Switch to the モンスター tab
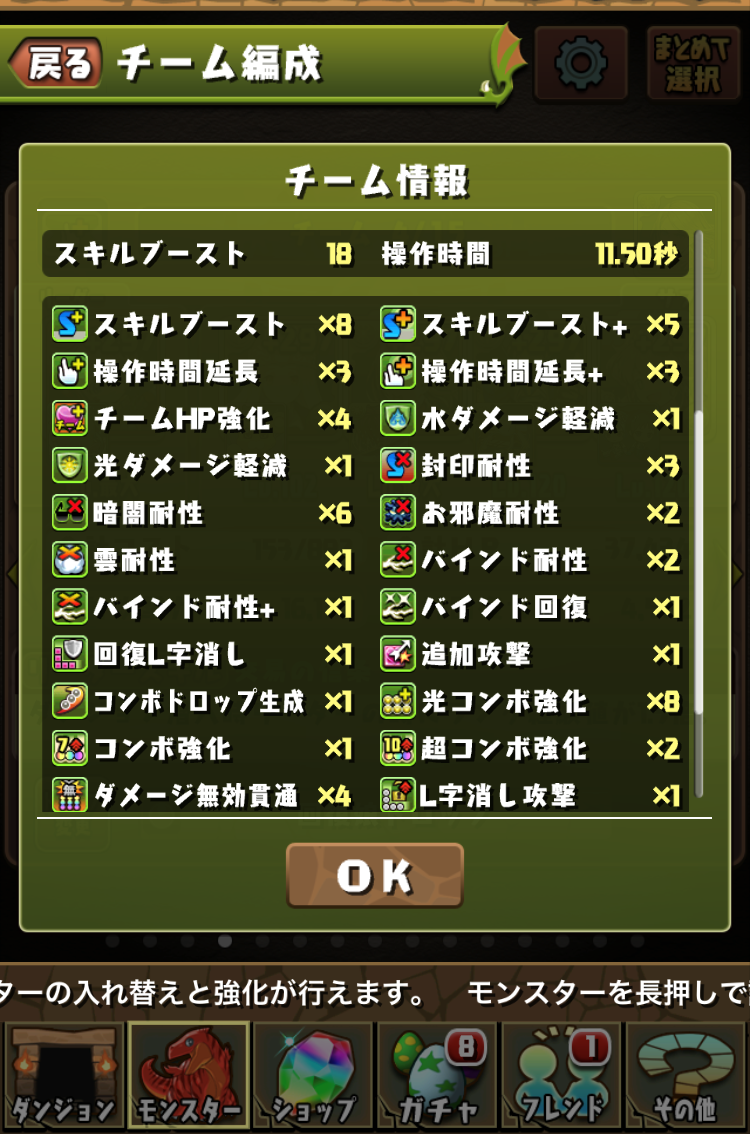Viewport: 750px width, 1134px height. click(188, 1076)
